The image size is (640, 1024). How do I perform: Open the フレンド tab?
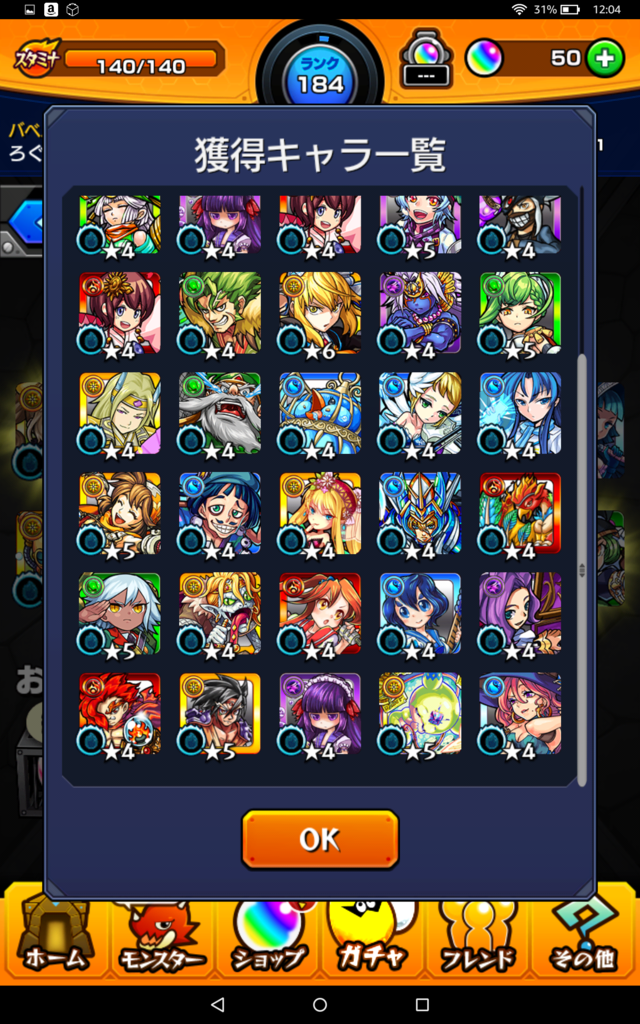[x=478, y=935]
